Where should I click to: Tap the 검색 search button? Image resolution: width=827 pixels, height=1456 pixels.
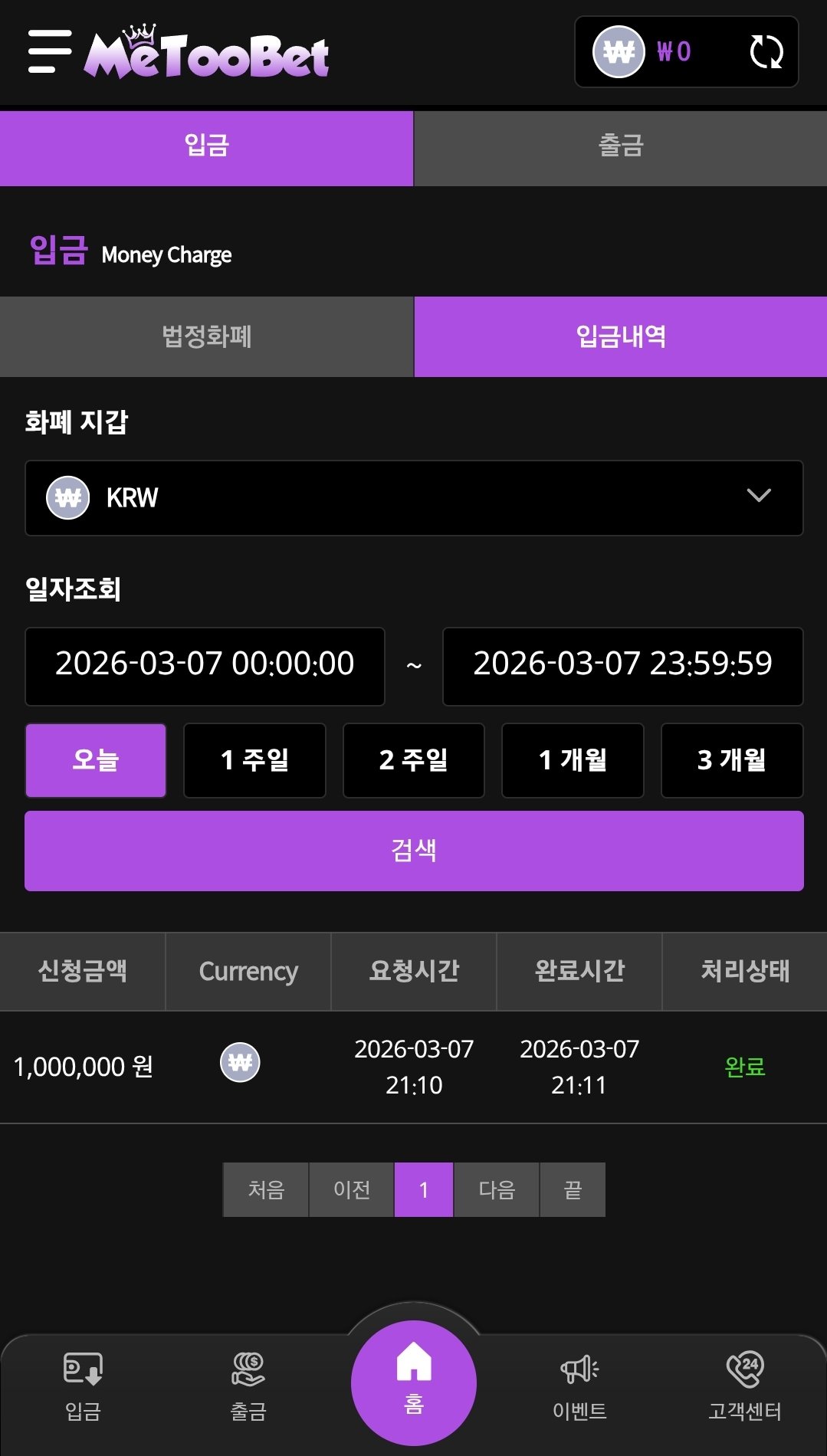[x=414, y=851]
